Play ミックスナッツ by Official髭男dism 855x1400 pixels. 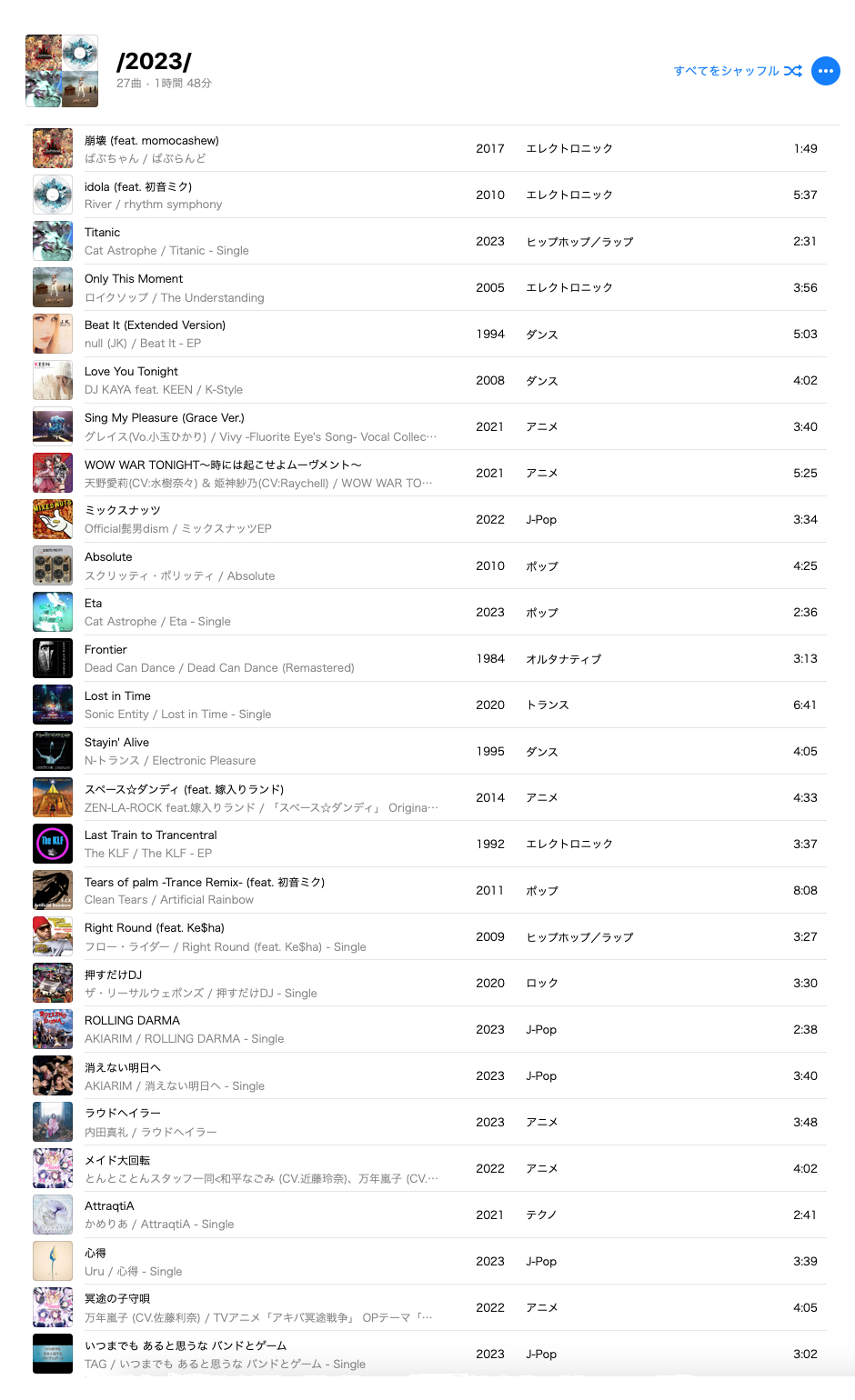(123, 511)
